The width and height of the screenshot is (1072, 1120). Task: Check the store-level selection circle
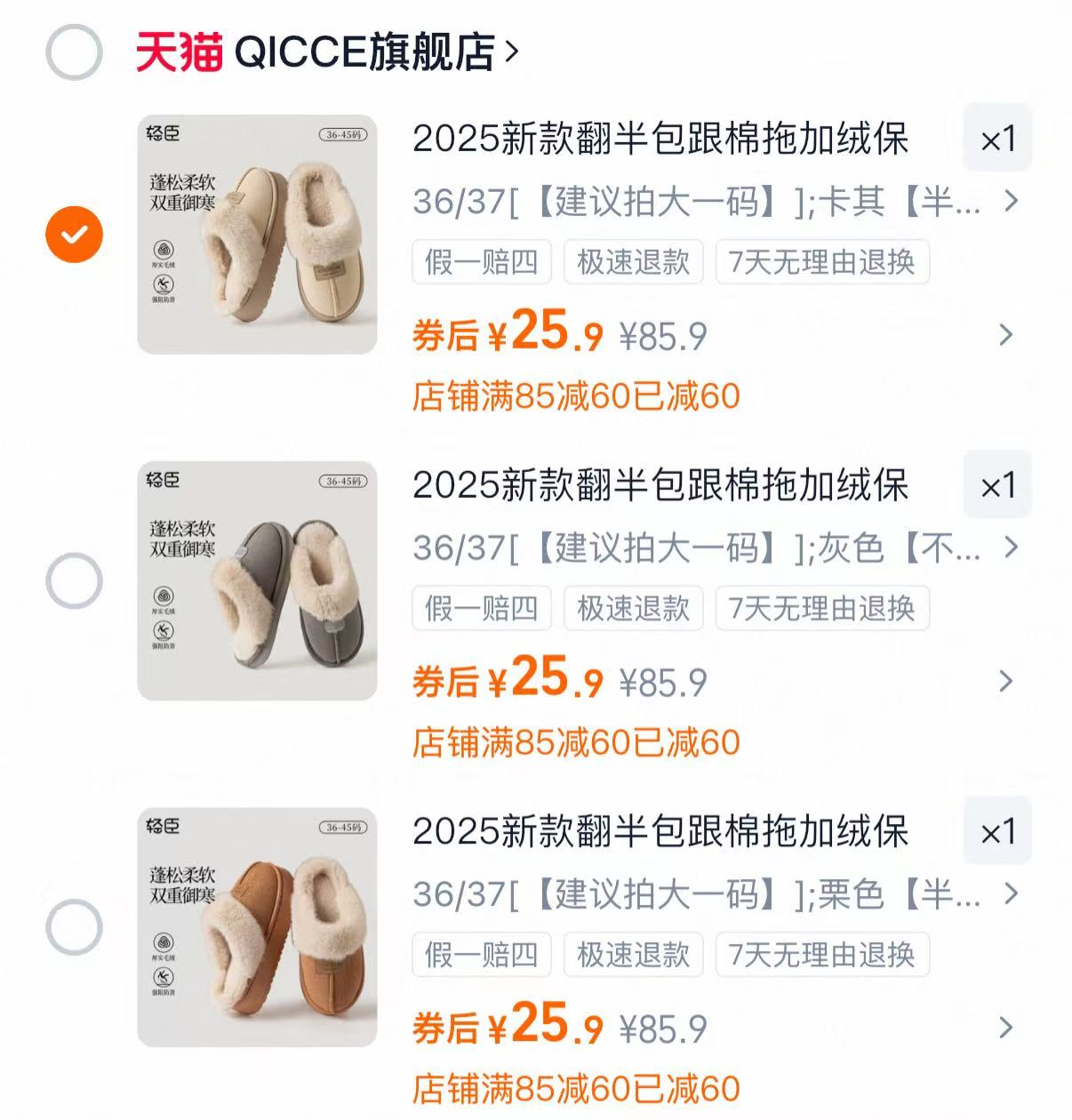click(x=74, y=51)
